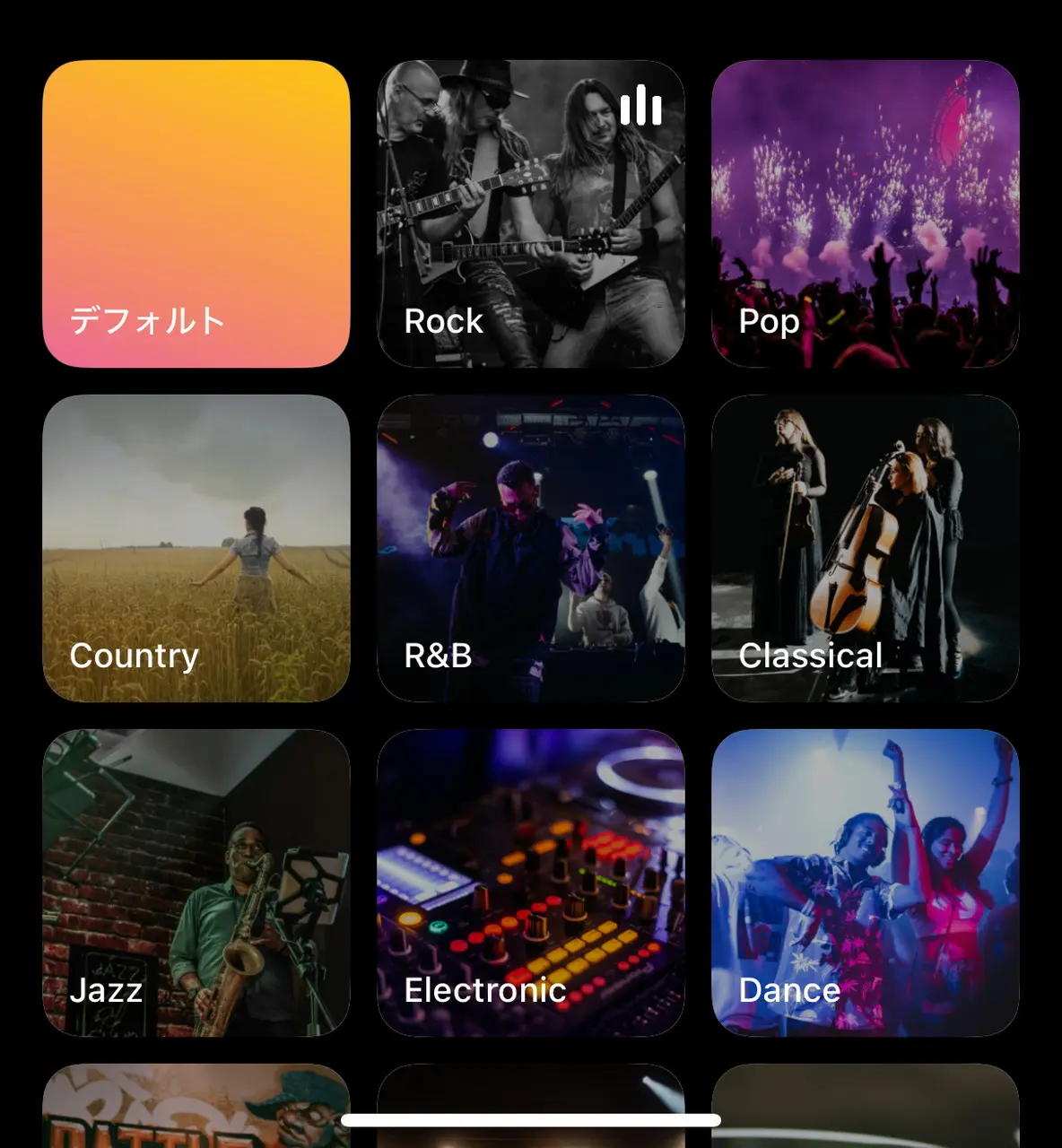Open the Rock genre tile

point(530,214)
